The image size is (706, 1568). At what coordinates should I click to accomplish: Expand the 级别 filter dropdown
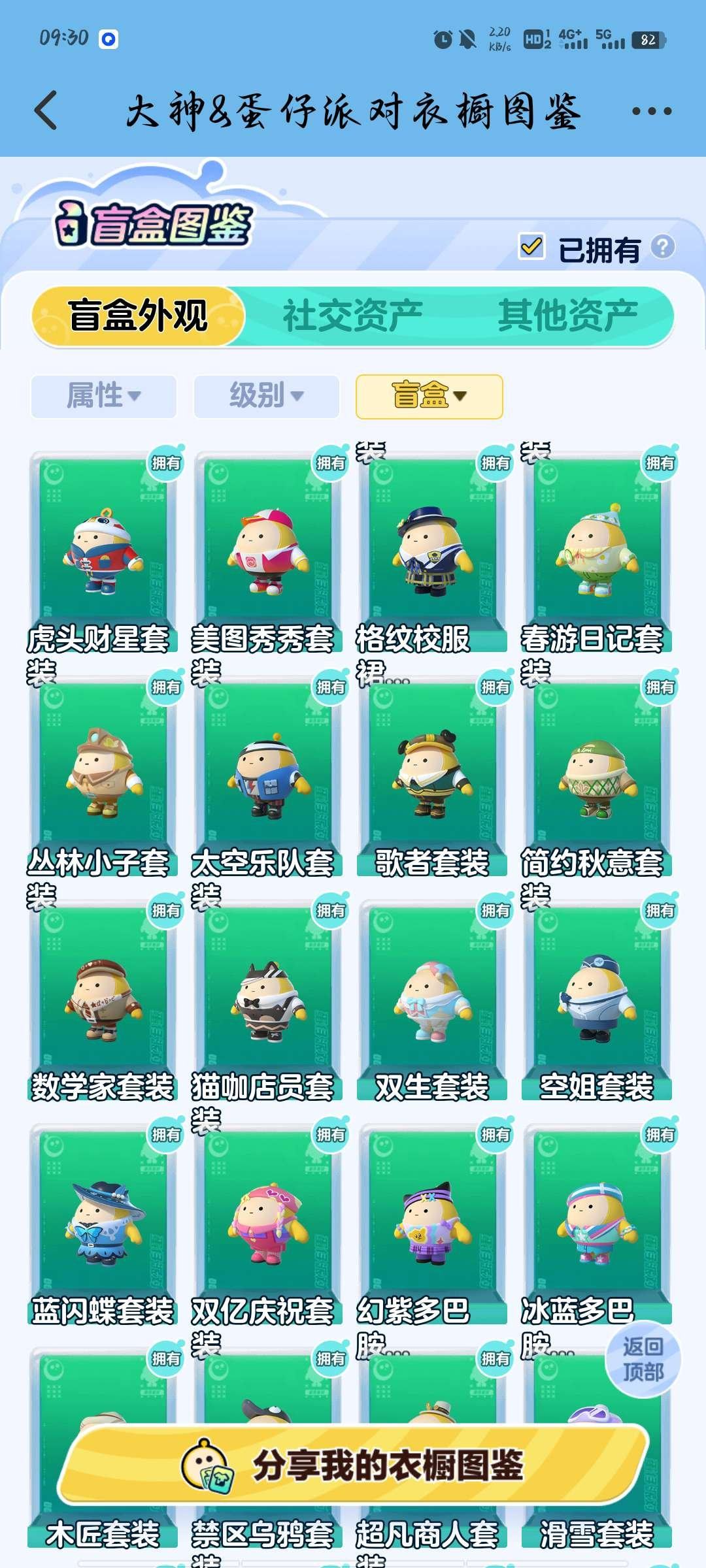click(x=266, y=396)
